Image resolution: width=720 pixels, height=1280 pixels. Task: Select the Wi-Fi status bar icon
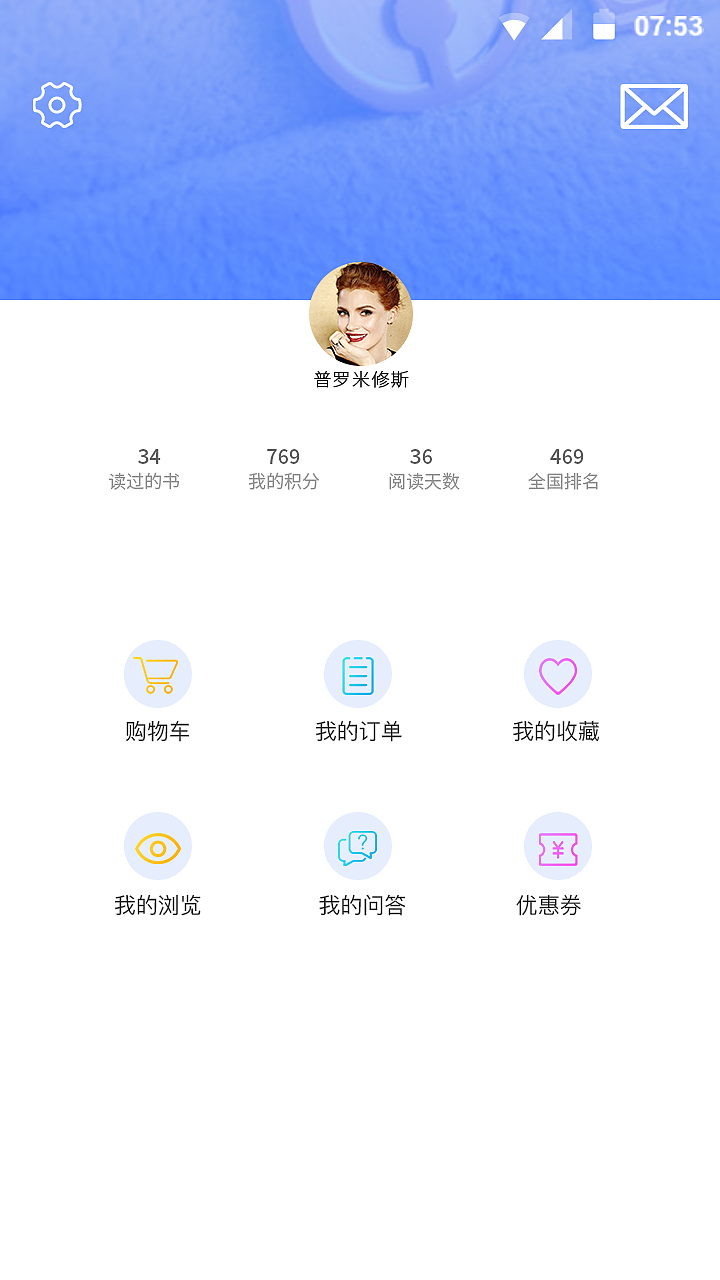[514, 27]
